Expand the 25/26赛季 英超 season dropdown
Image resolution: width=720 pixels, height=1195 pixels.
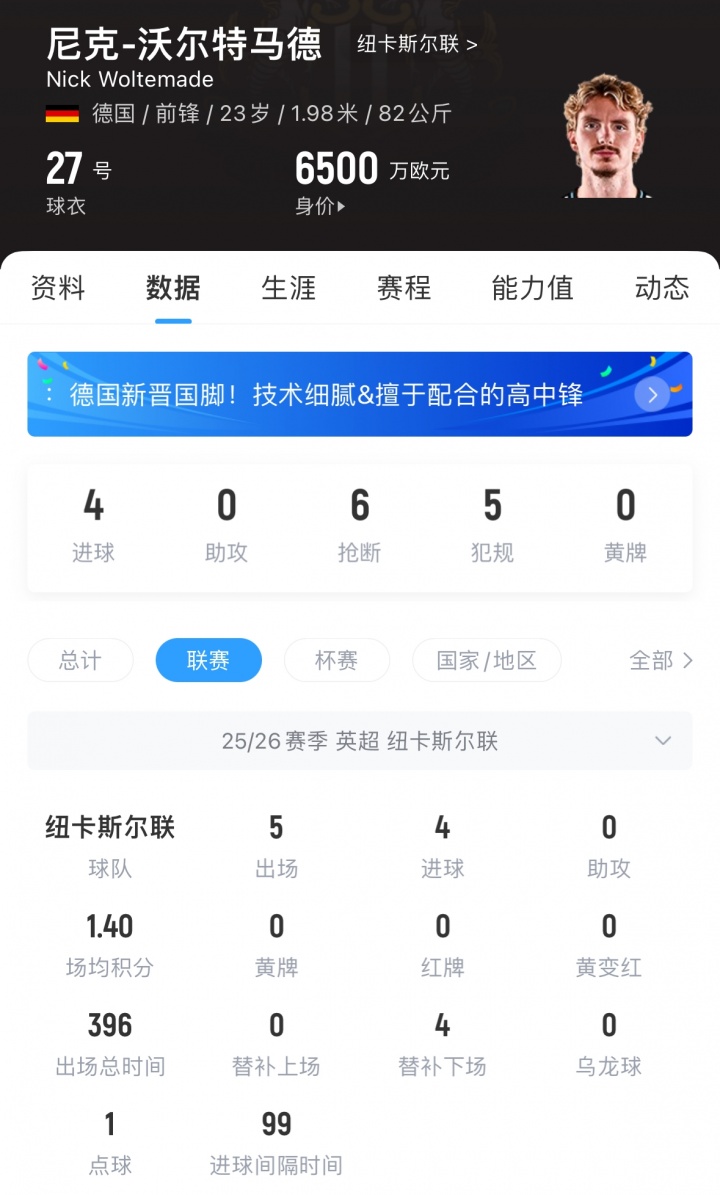click(x=359, y=741)
